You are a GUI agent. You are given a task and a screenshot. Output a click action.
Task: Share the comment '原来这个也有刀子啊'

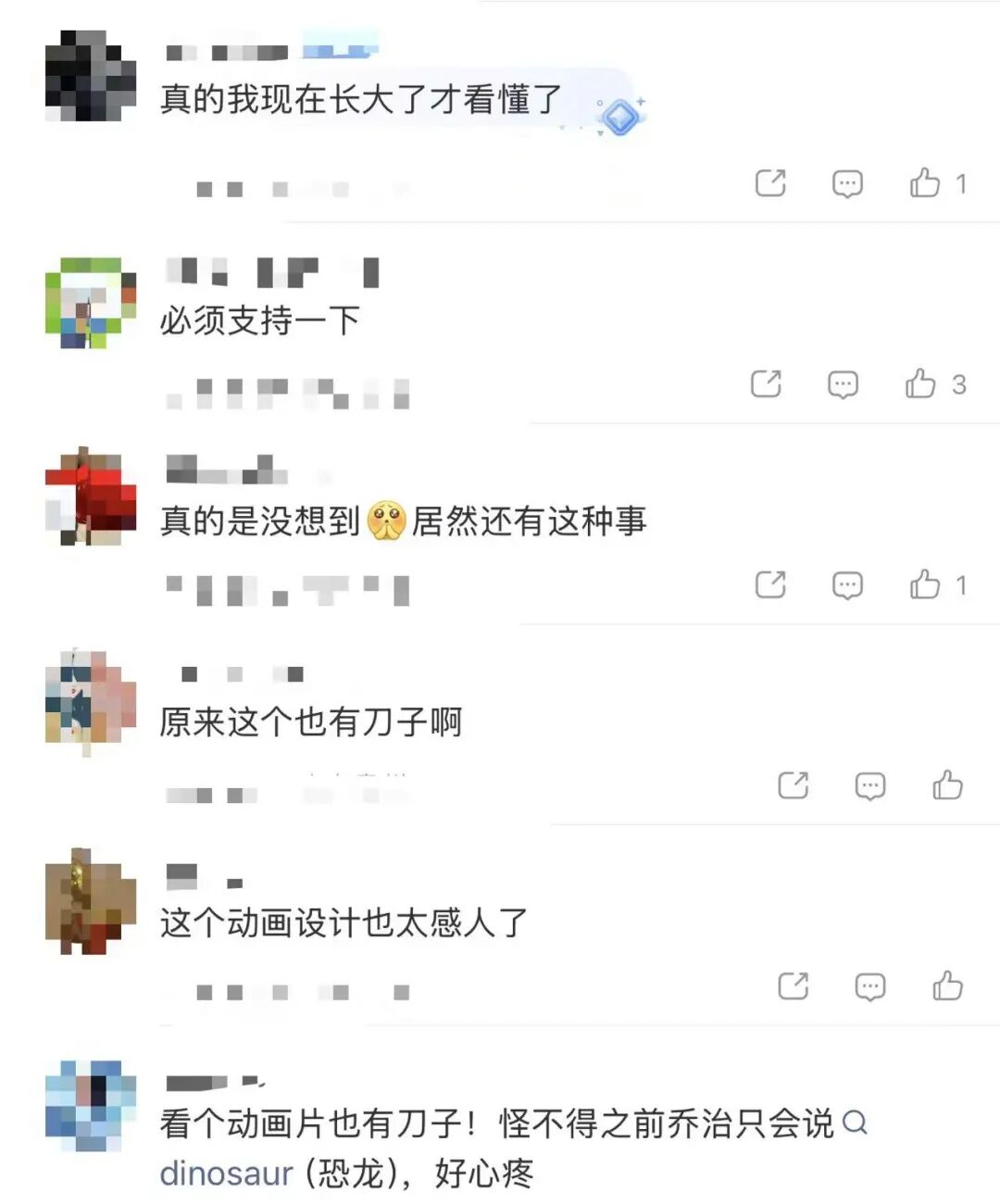[793, 785]
